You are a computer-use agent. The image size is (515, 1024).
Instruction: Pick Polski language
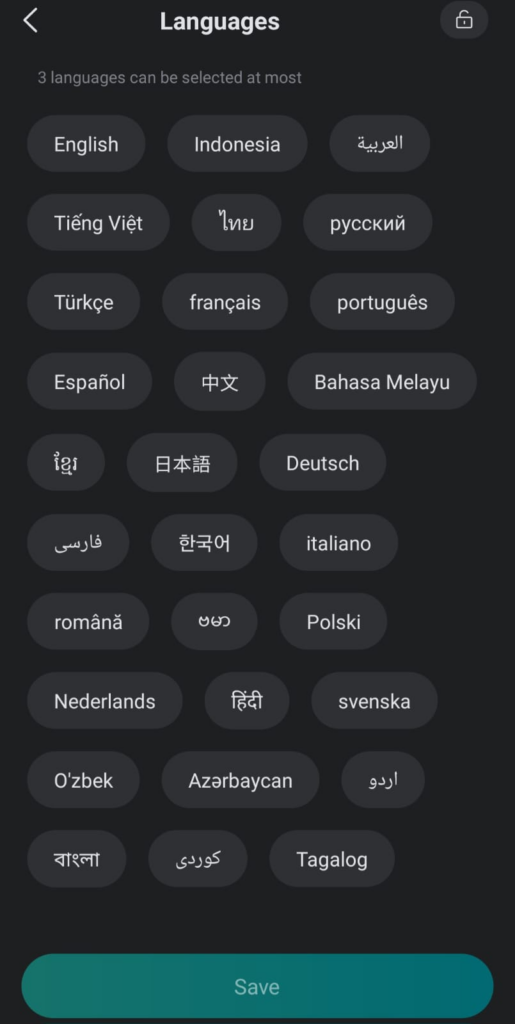pyautogui.click(x=334, y=621)
